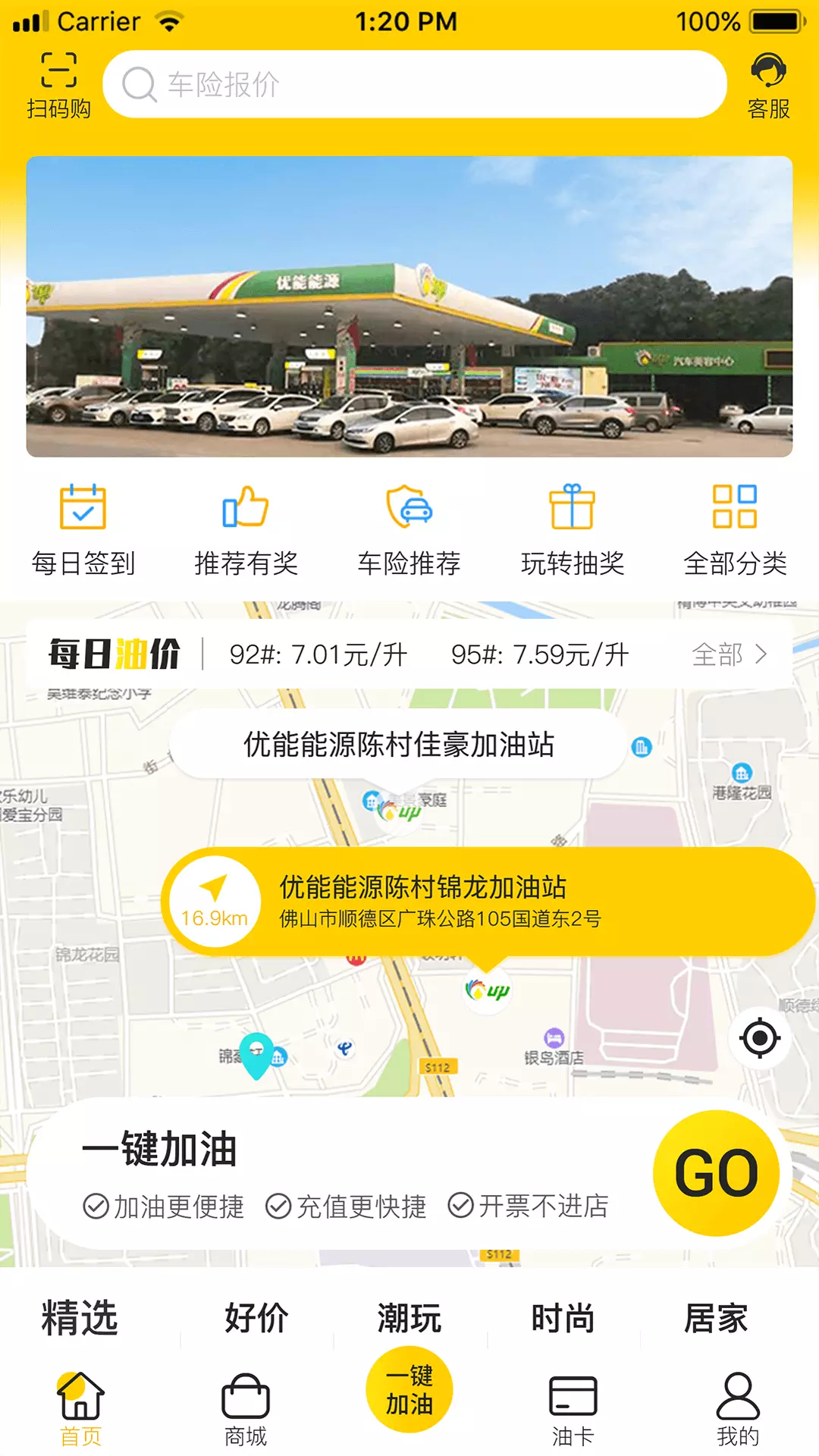
Task: Open 玩转抽奖 lucky draw
Action: pyautogui.click(x=573, y=530)
